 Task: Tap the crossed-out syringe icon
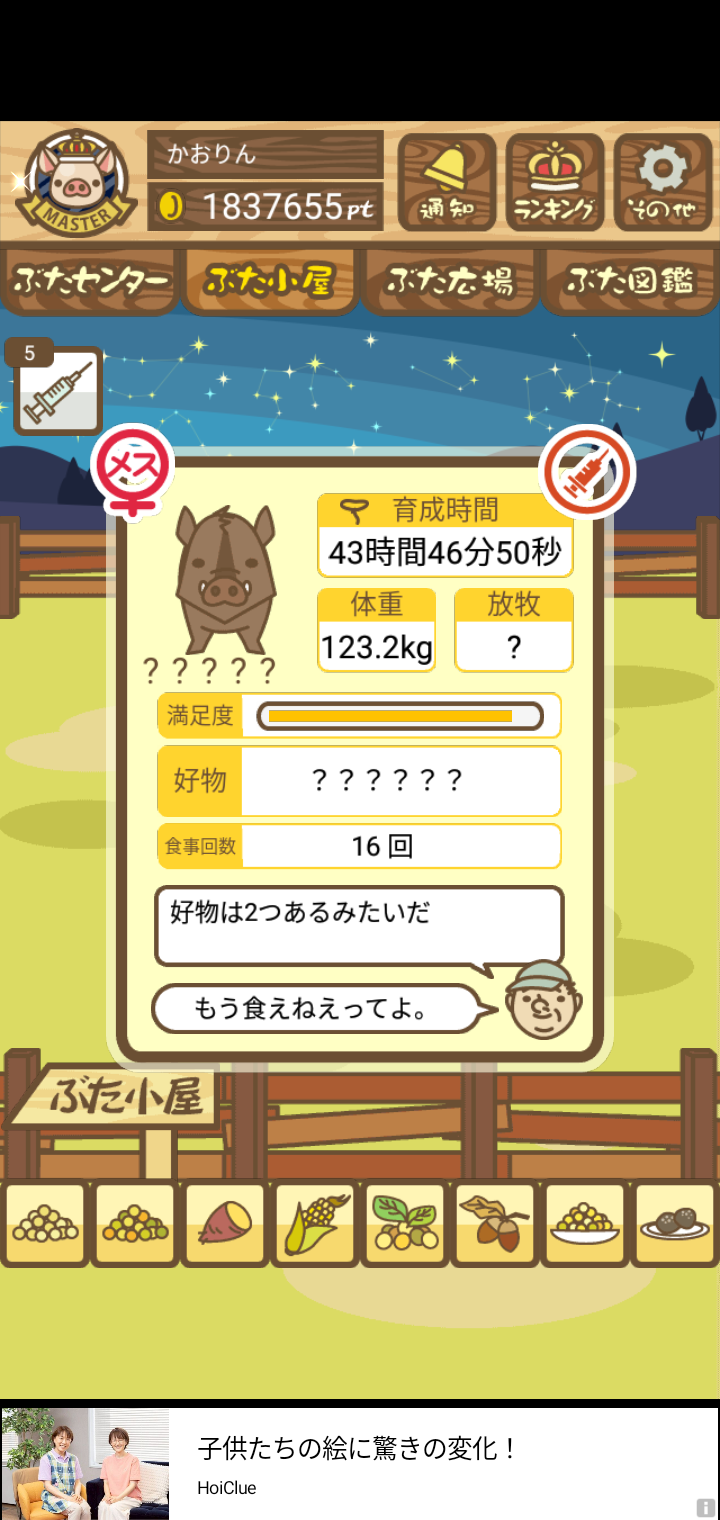pyautogui.click(x=586, y=473)
